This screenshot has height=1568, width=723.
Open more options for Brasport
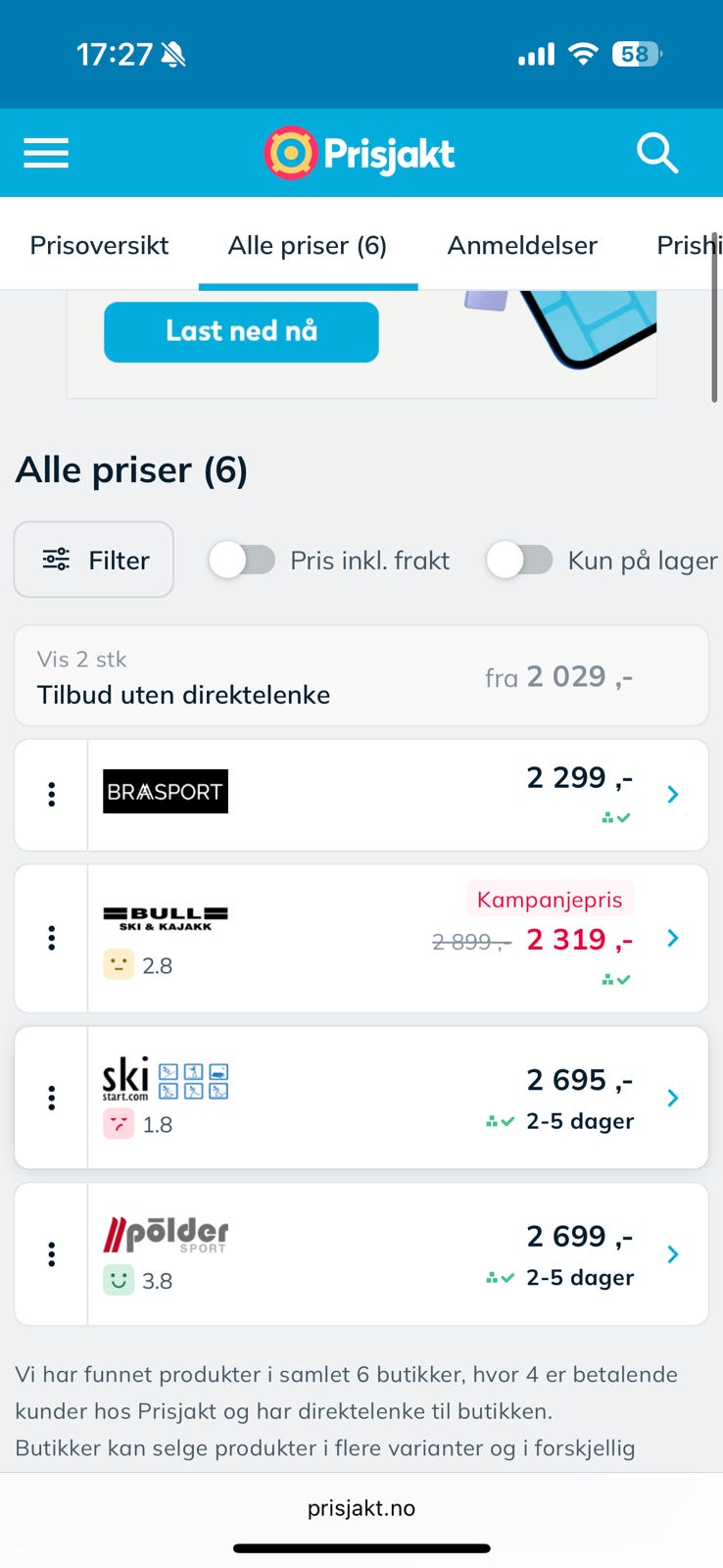tap(51, 795)
